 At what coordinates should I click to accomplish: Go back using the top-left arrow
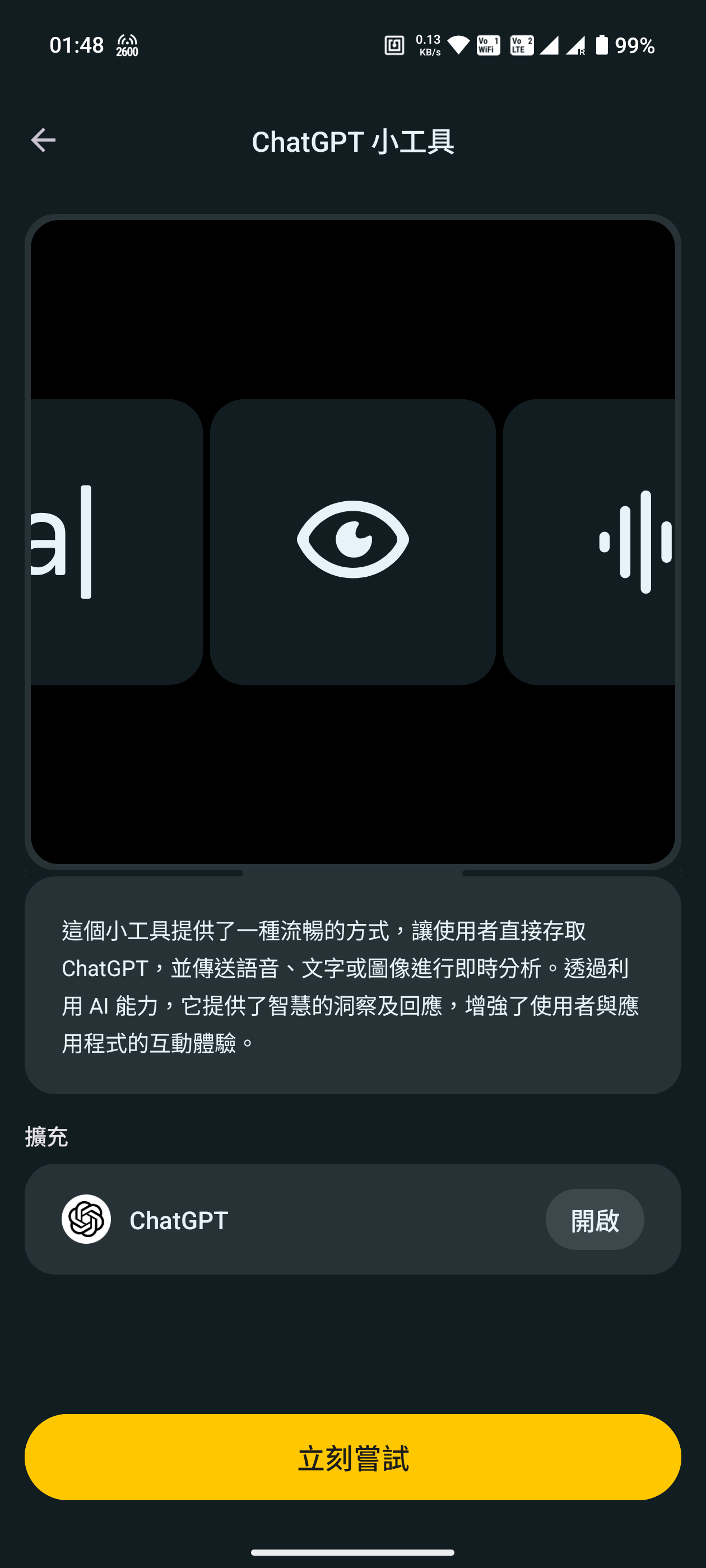click(43, 141)
